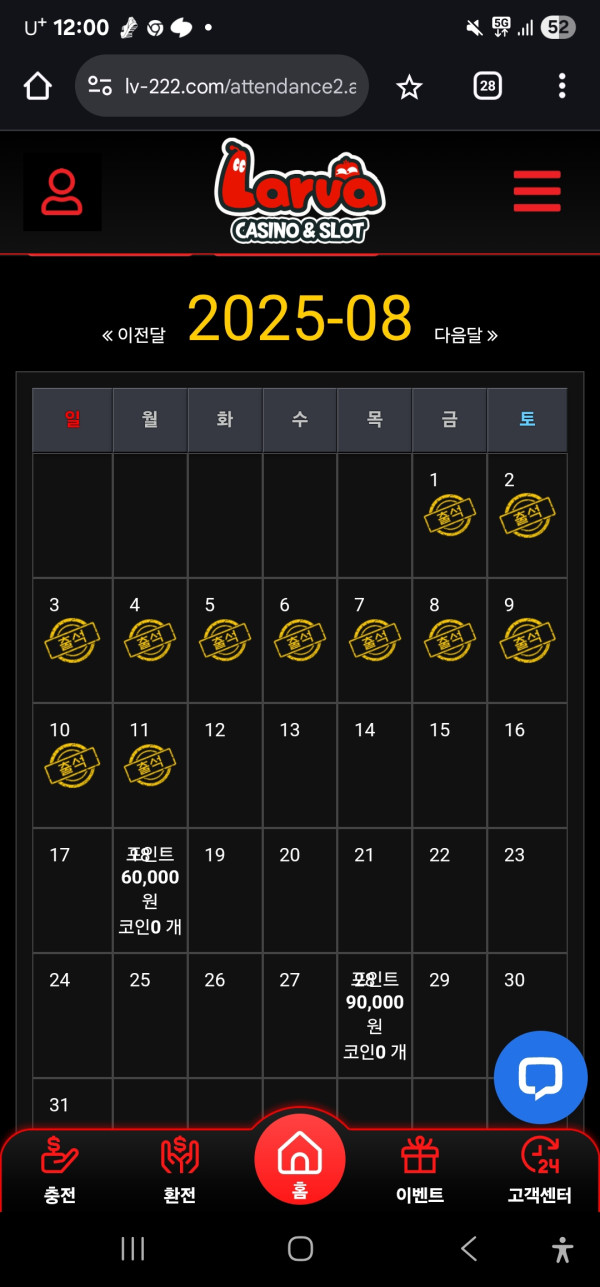Open the user profile icon
The image size is (600, 1287).
click(62, 192)
